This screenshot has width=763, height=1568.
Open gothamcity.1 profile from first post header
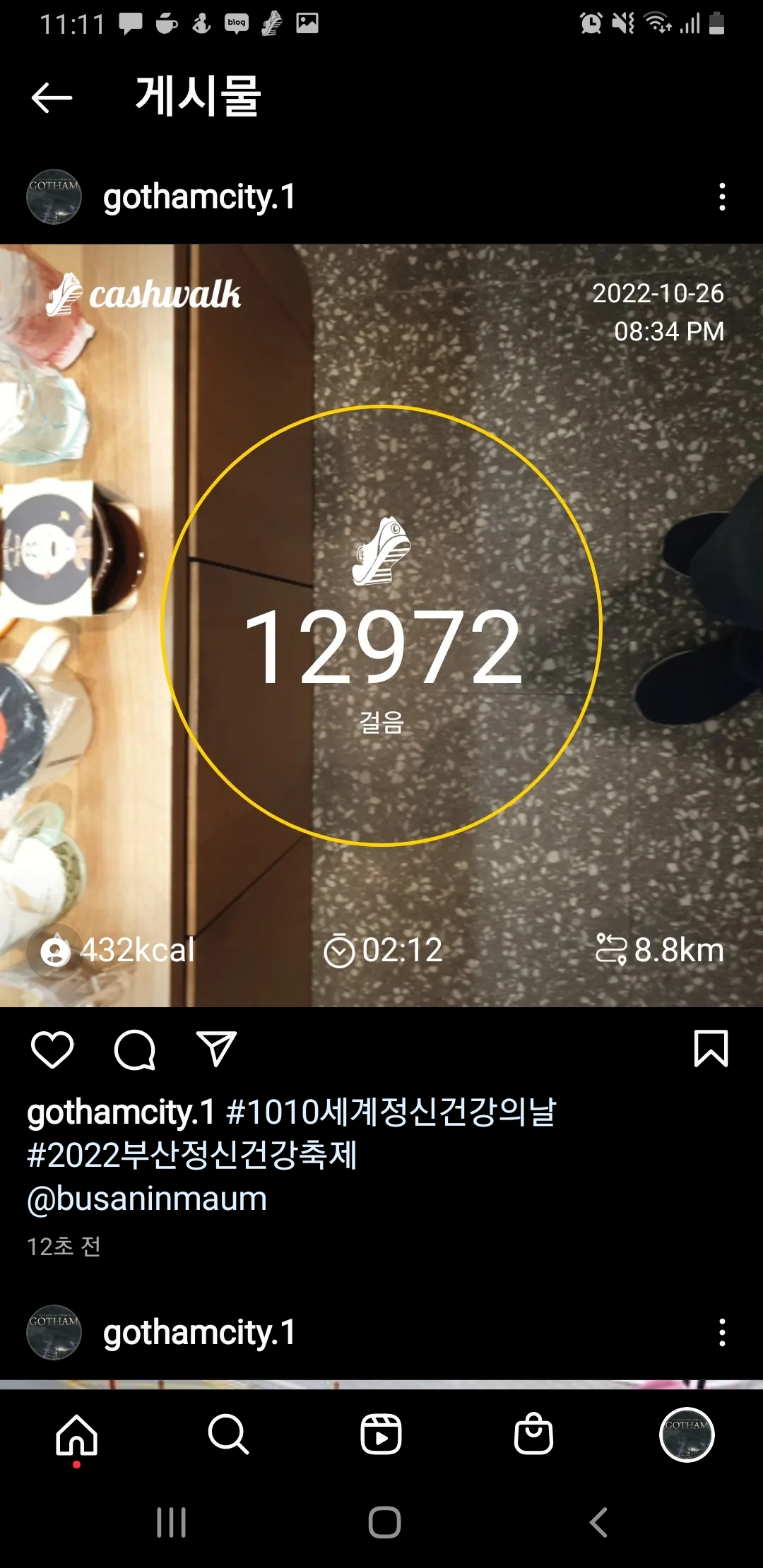point(199,197)
